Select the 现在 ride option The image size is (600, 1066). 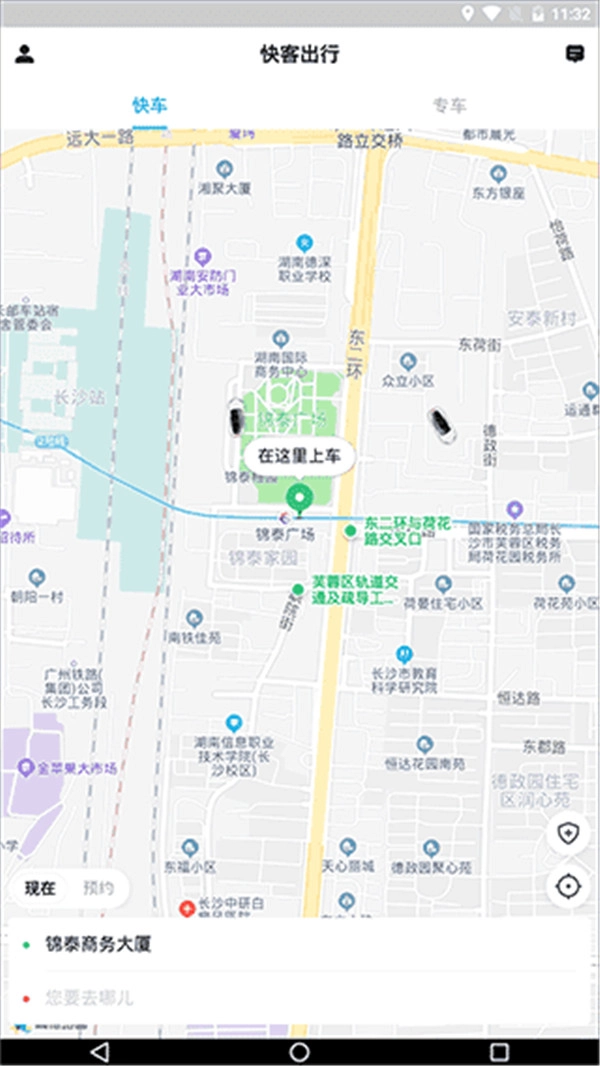point(40,888)
